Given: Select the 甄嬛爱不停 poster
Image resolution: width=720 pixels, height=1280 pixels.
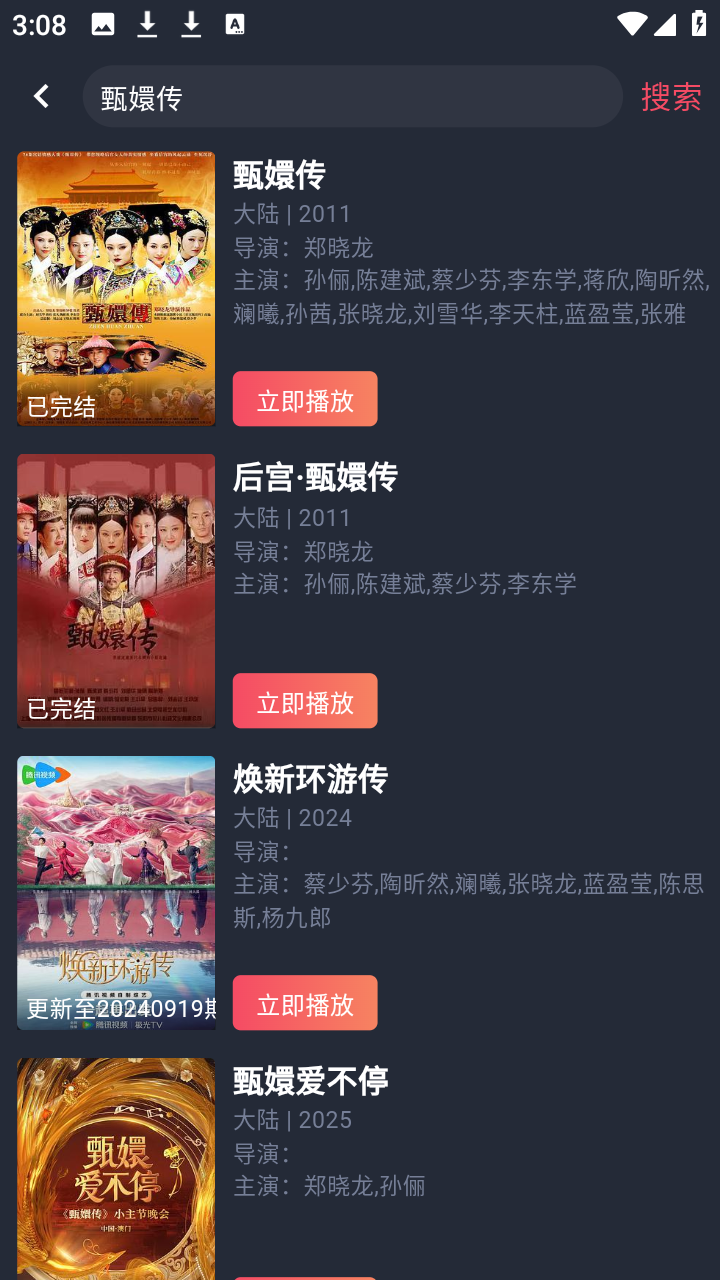Looking at the screenshot, I should 116,1168.
